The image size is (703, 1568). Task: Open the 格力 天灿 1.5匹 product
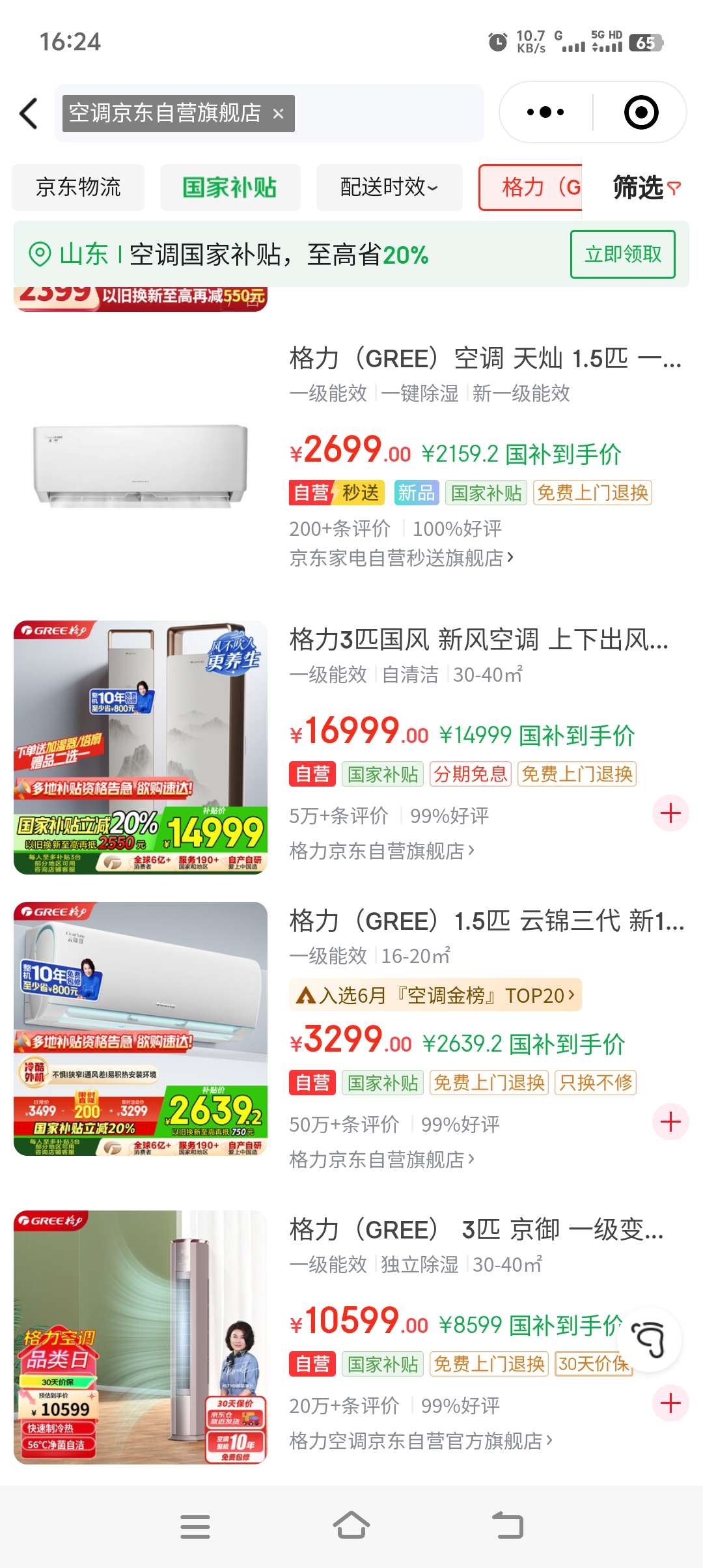pos(484,359)
